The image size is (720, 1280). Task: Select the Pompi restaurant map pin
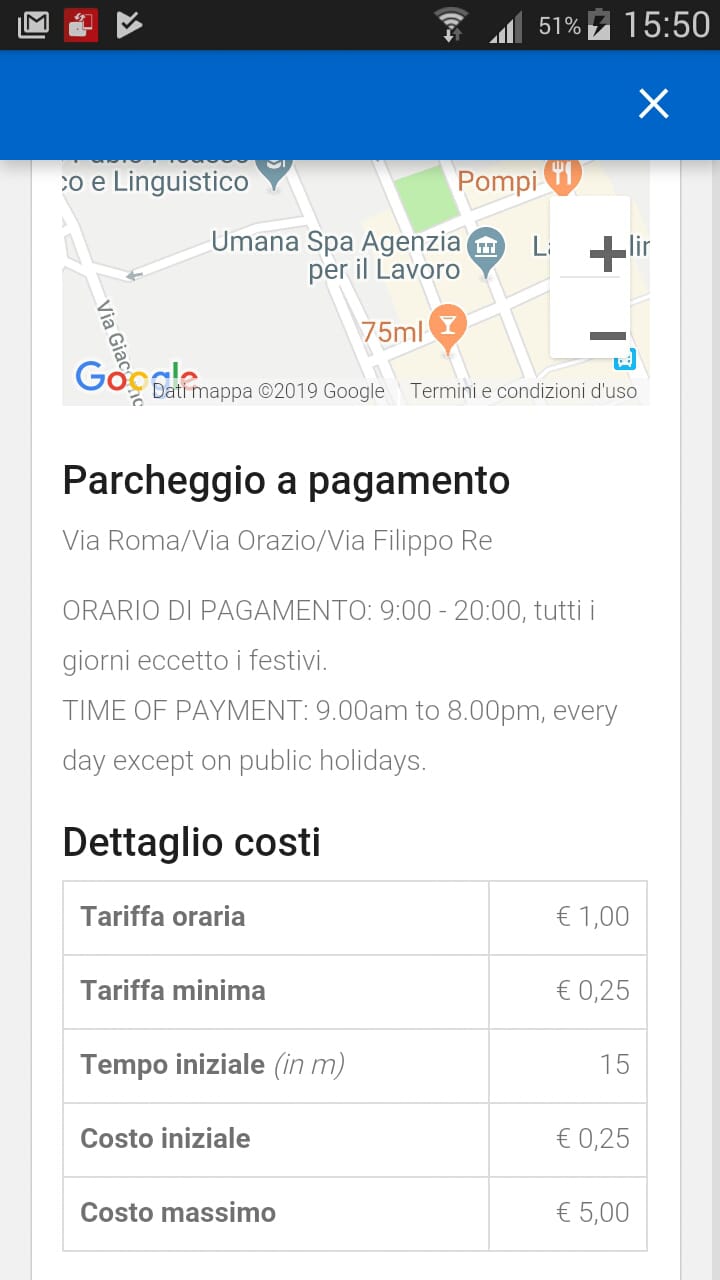pyautogui.click(x=562, y=177)
